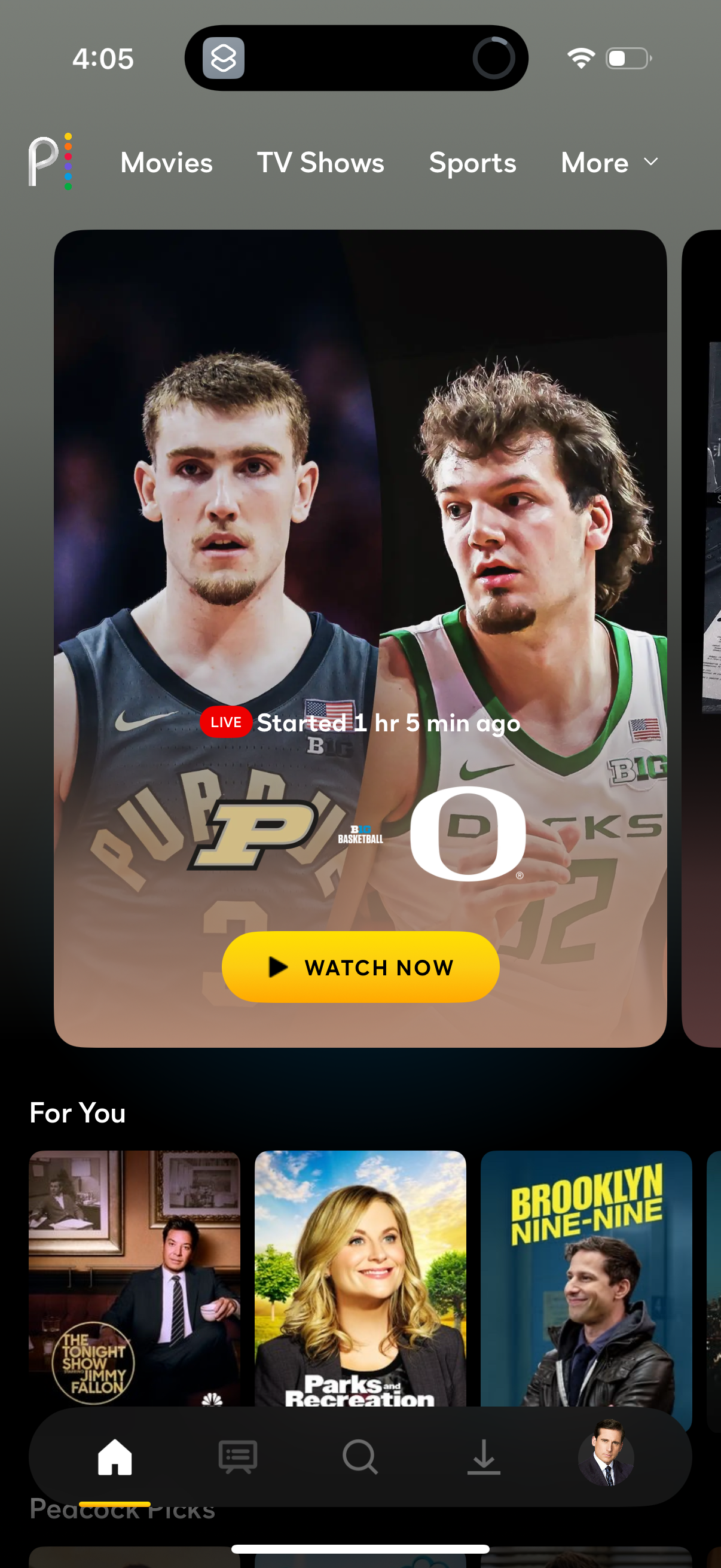
Task: Tap Watch Now for the live game
Action: tap(360, 966)
